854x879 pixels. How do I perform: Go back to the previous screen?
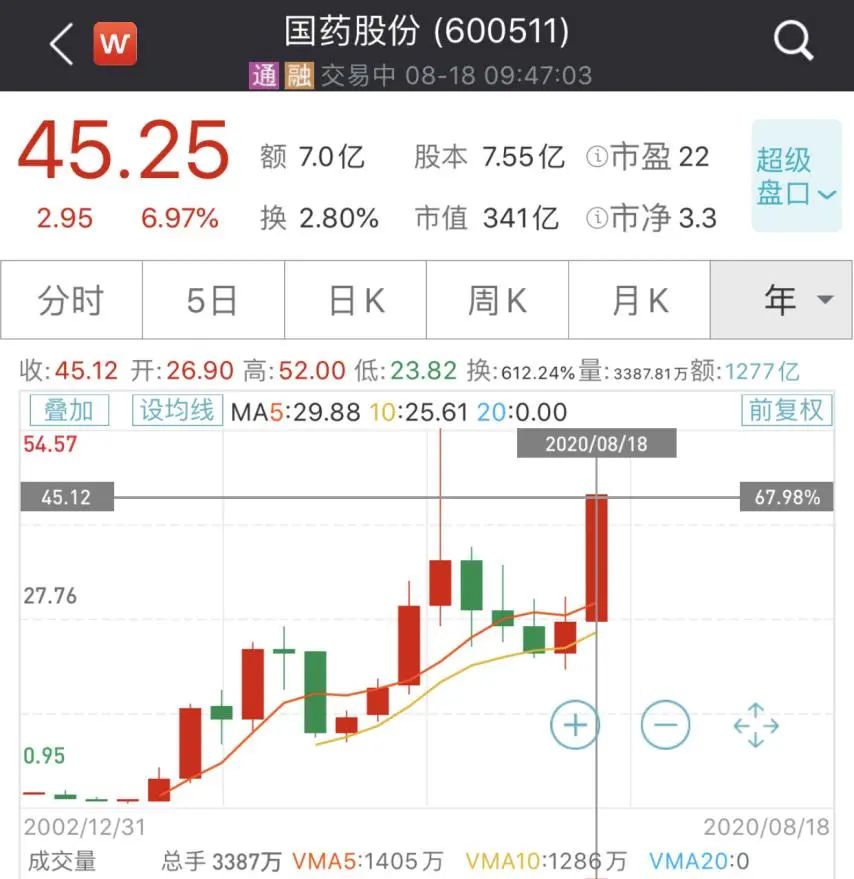coord(62,44)
